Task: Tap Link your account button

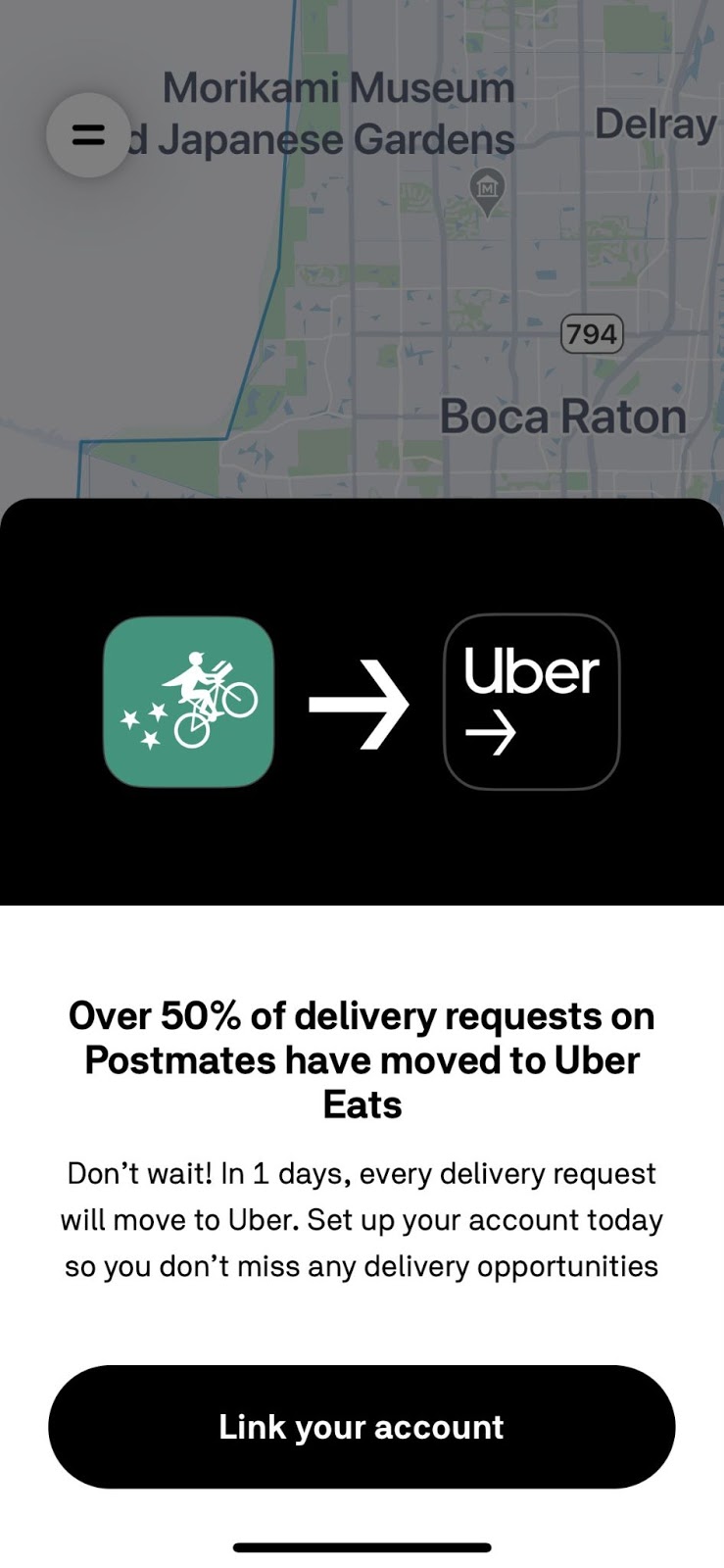Action: point(362,1426)
